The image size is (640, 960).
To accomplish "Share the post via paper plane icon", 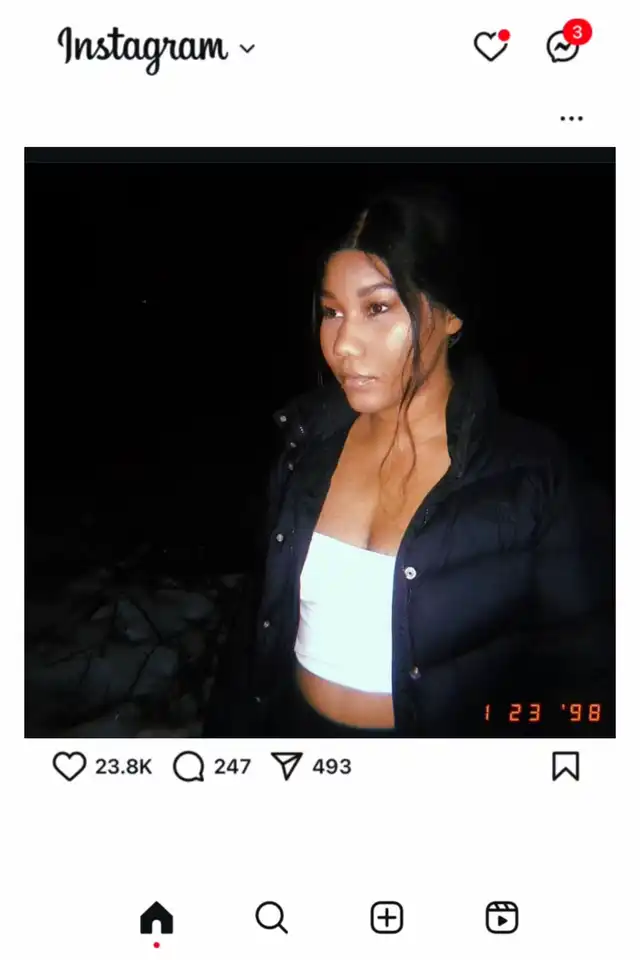I will click(286, 767).
